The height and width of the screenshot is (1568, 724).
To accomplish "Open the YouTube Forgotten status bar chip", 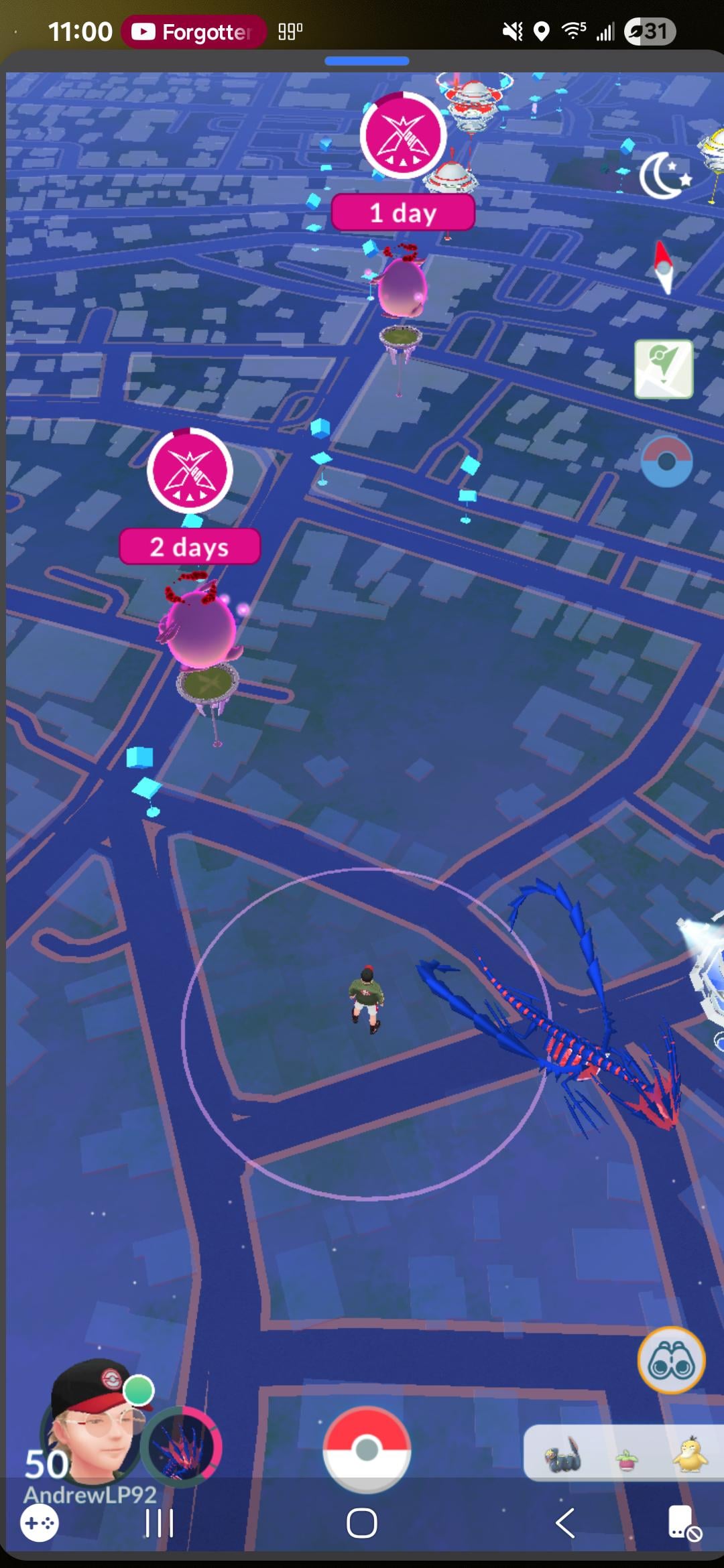I will [x=194, y=31].
